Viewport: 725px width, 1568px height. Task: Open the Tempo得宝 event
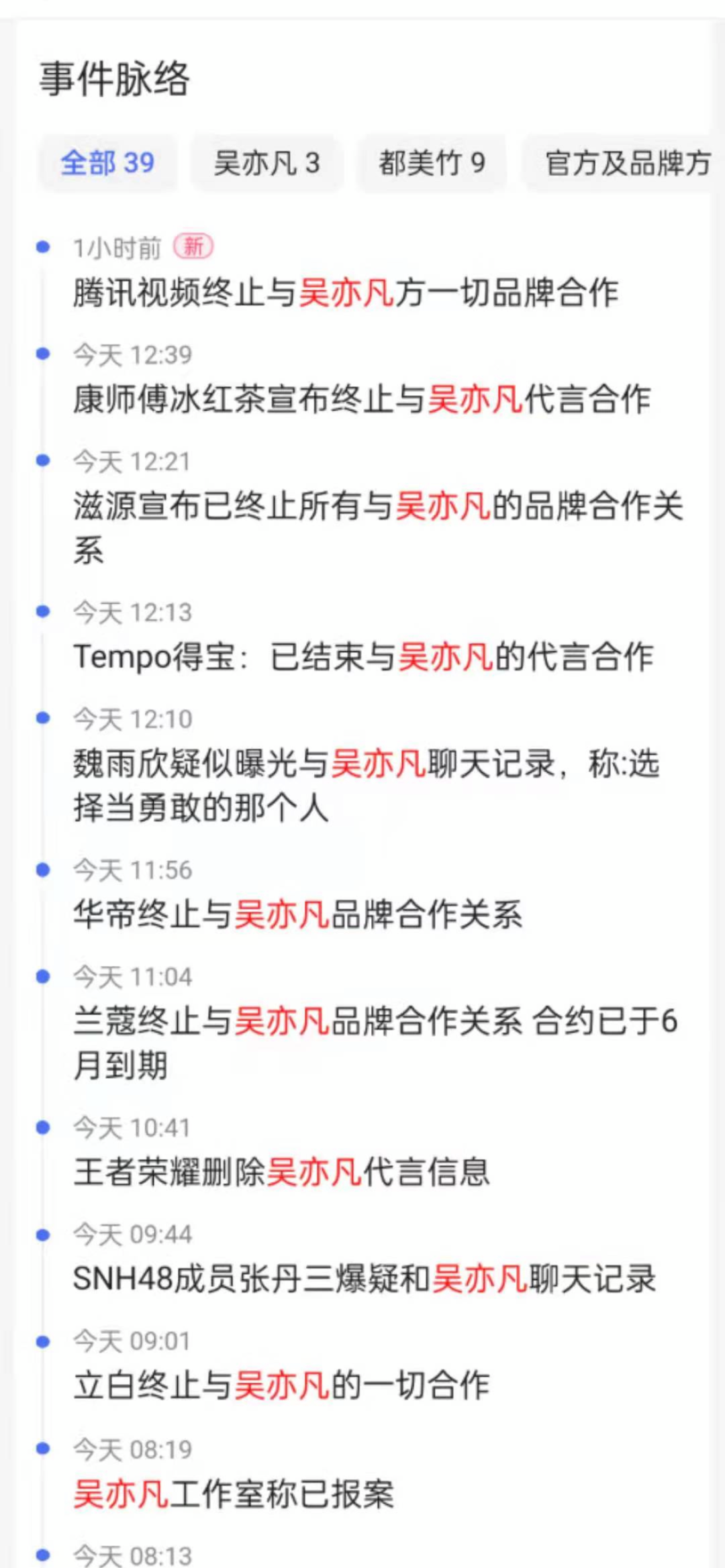[363, 657]
